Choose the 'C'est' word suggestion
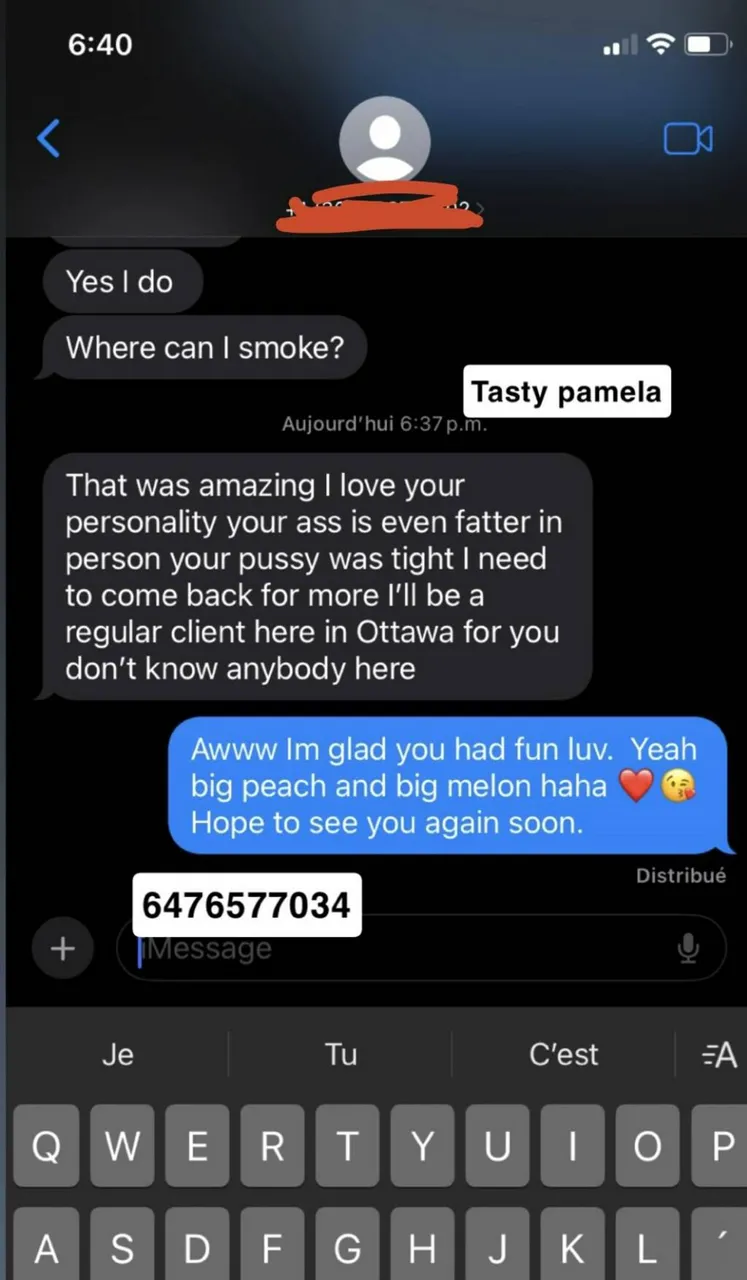Viewport: 747px width, 1280px height. pos(563,1054)
